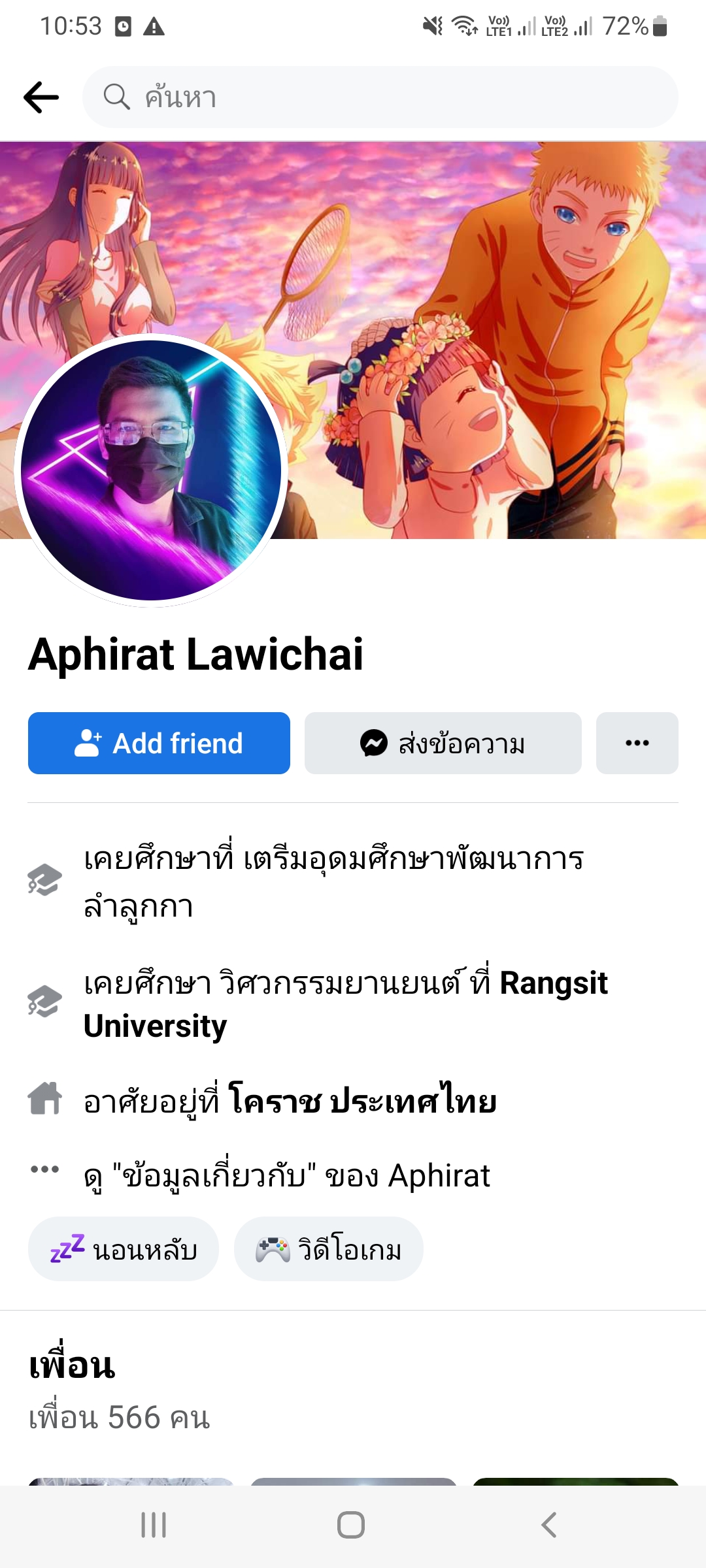
Task: Tap the Add friend button
Action: point(159,743)
